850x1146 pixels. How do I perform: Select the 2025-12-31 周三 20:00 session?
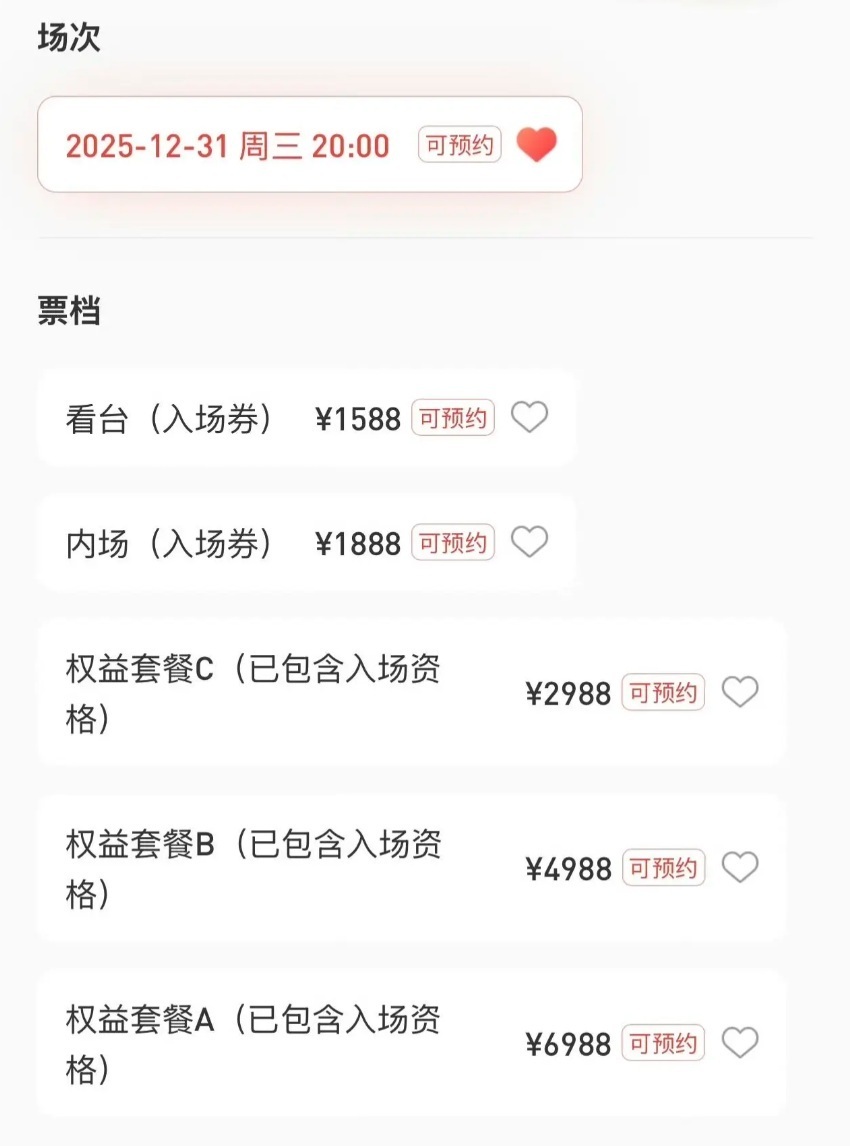click(x=228, y=146)
